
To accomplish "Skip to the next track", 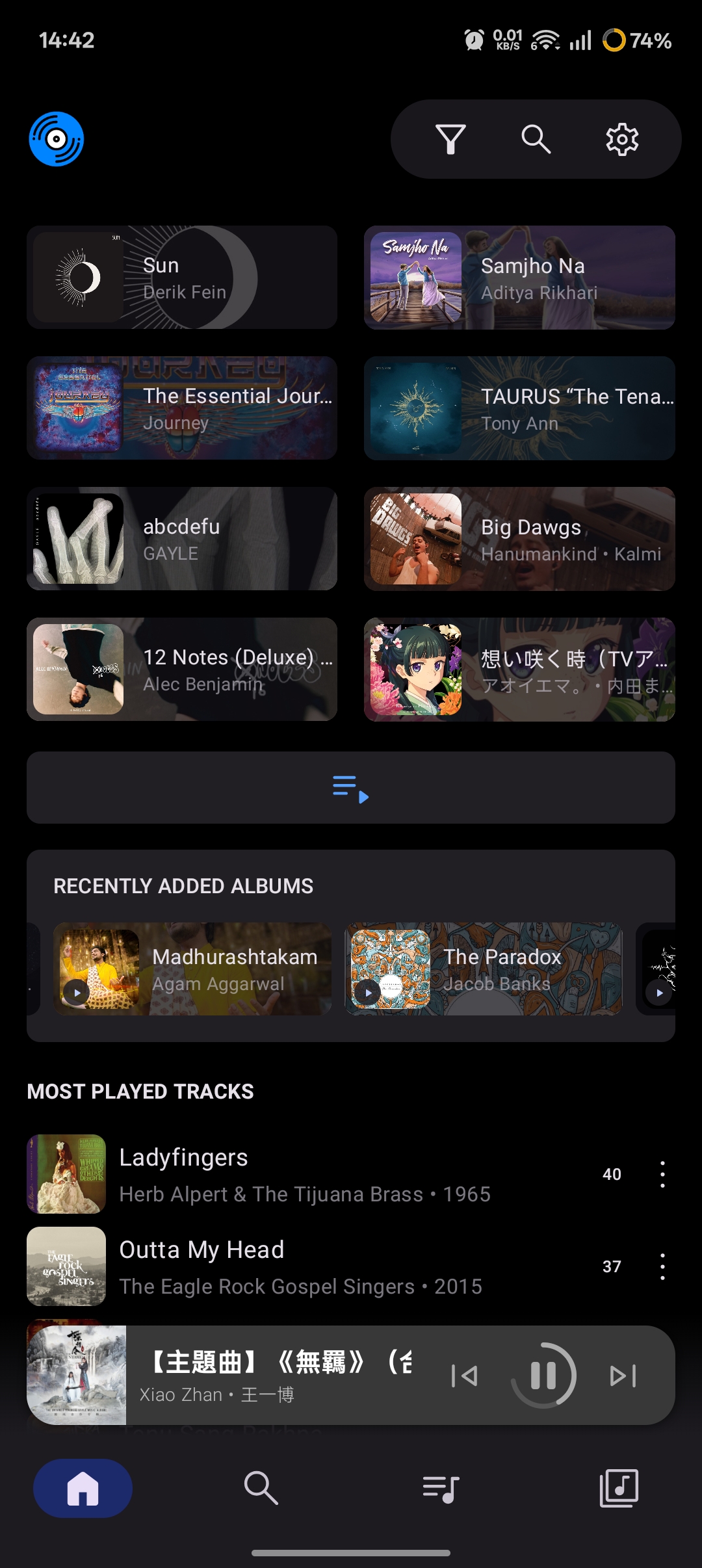I will [x=623, y=1376].
